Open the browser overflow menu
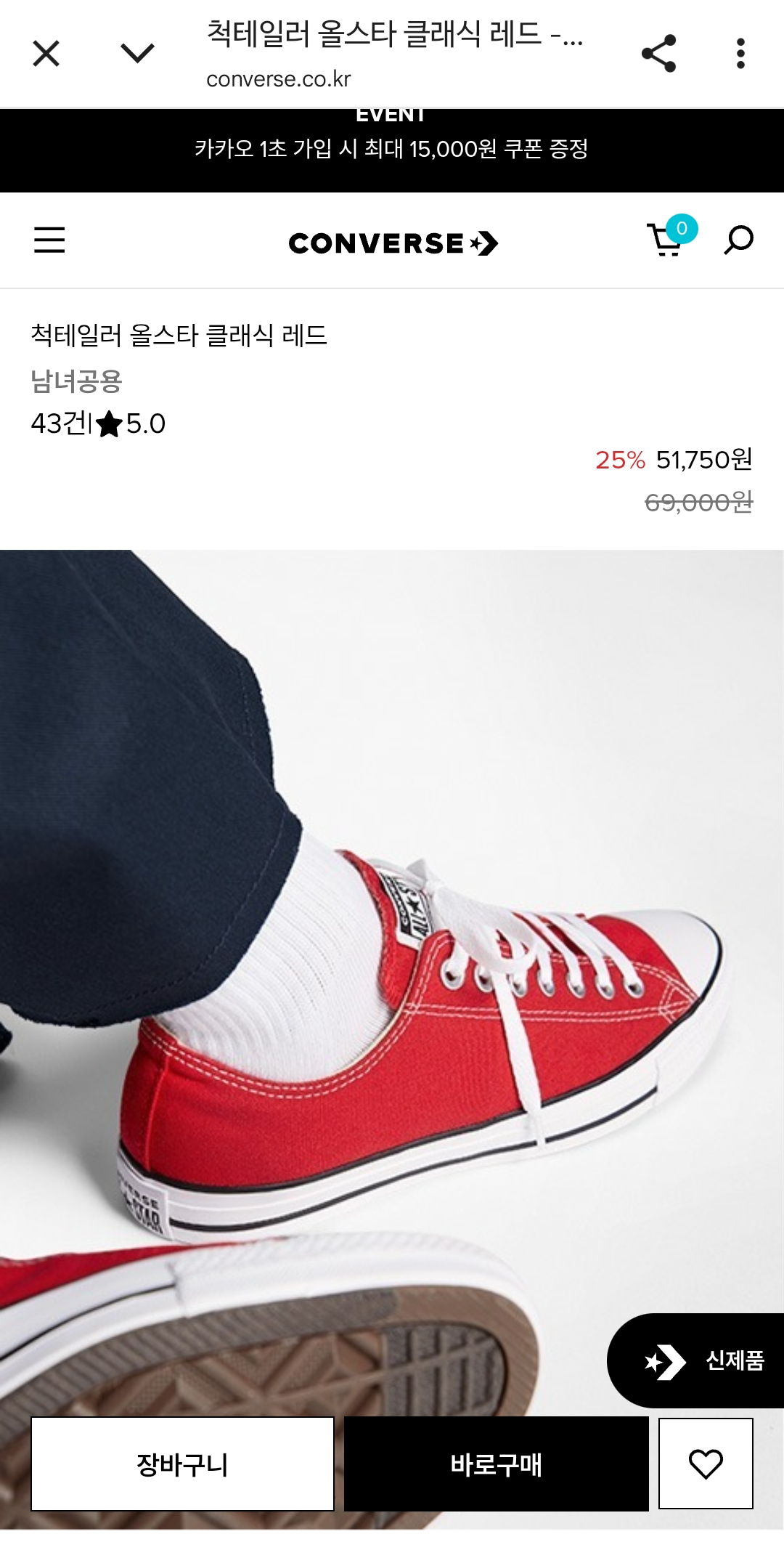 click(740, 54)
